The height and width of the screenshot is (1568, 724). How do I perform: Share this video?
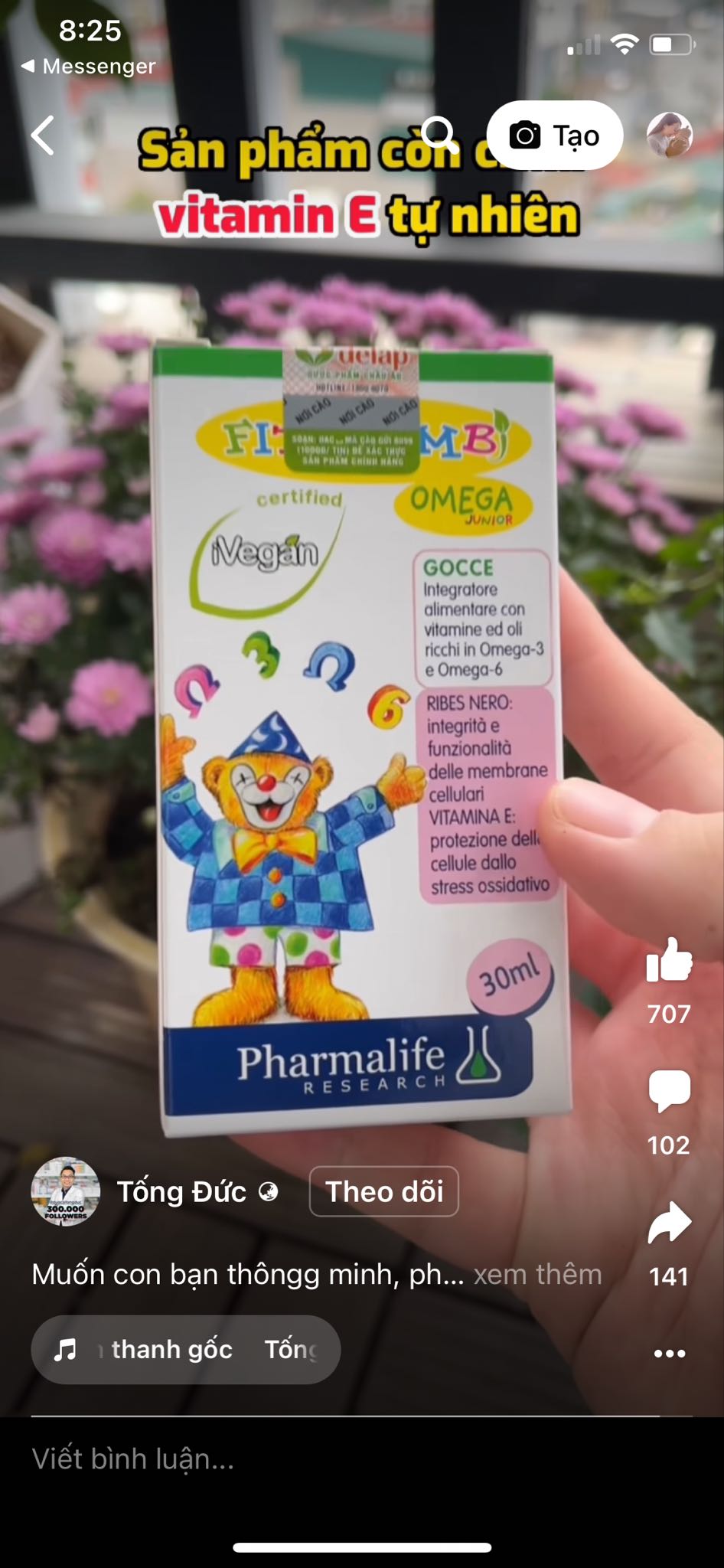tap(669, 1223)
